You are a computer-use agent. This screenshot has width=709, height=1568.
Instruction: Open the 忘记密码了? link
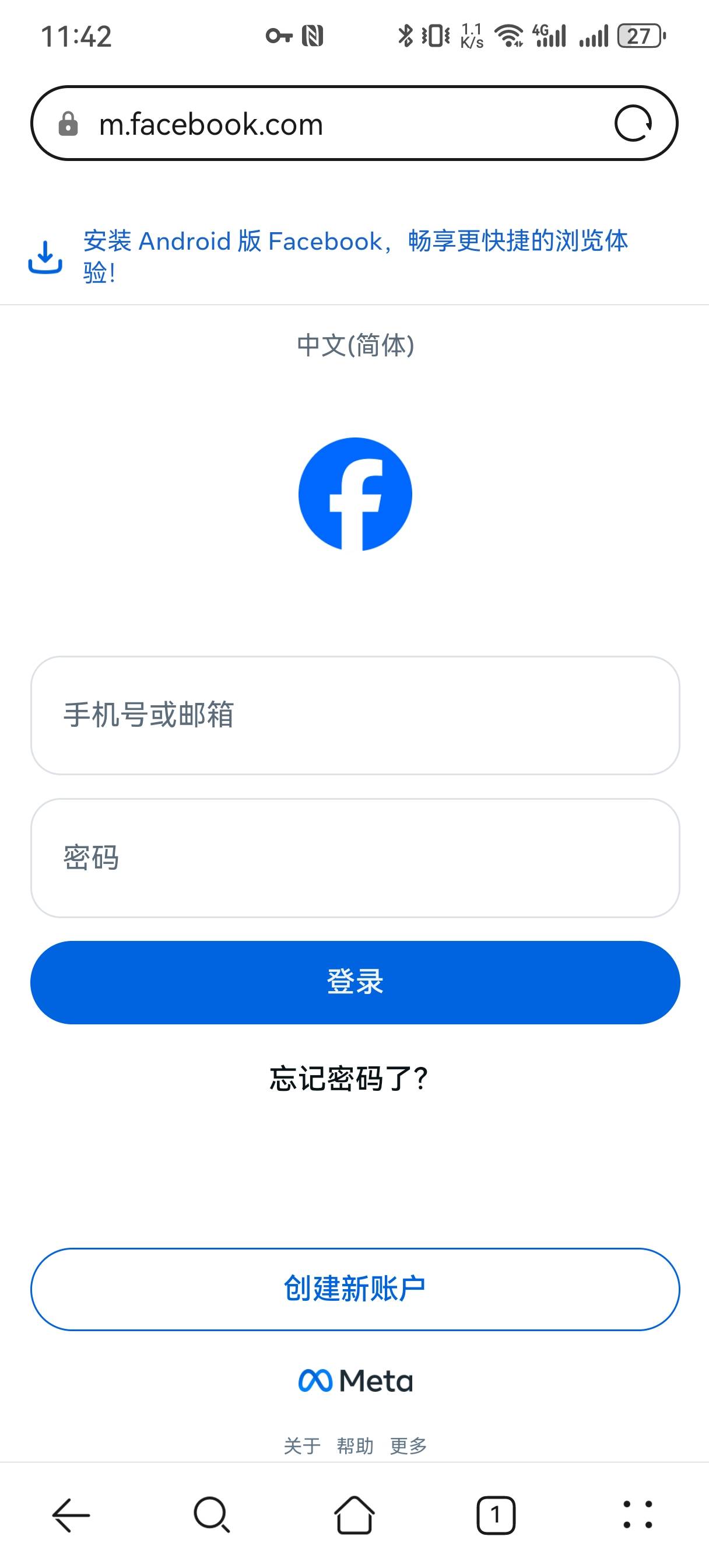(x=349, y=1079)
